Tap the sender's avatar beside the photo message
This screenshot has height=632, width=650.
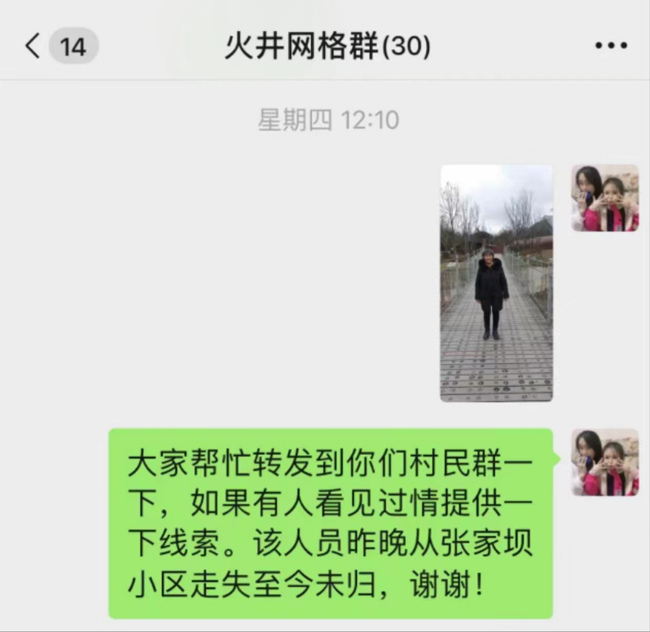(604, 198)
